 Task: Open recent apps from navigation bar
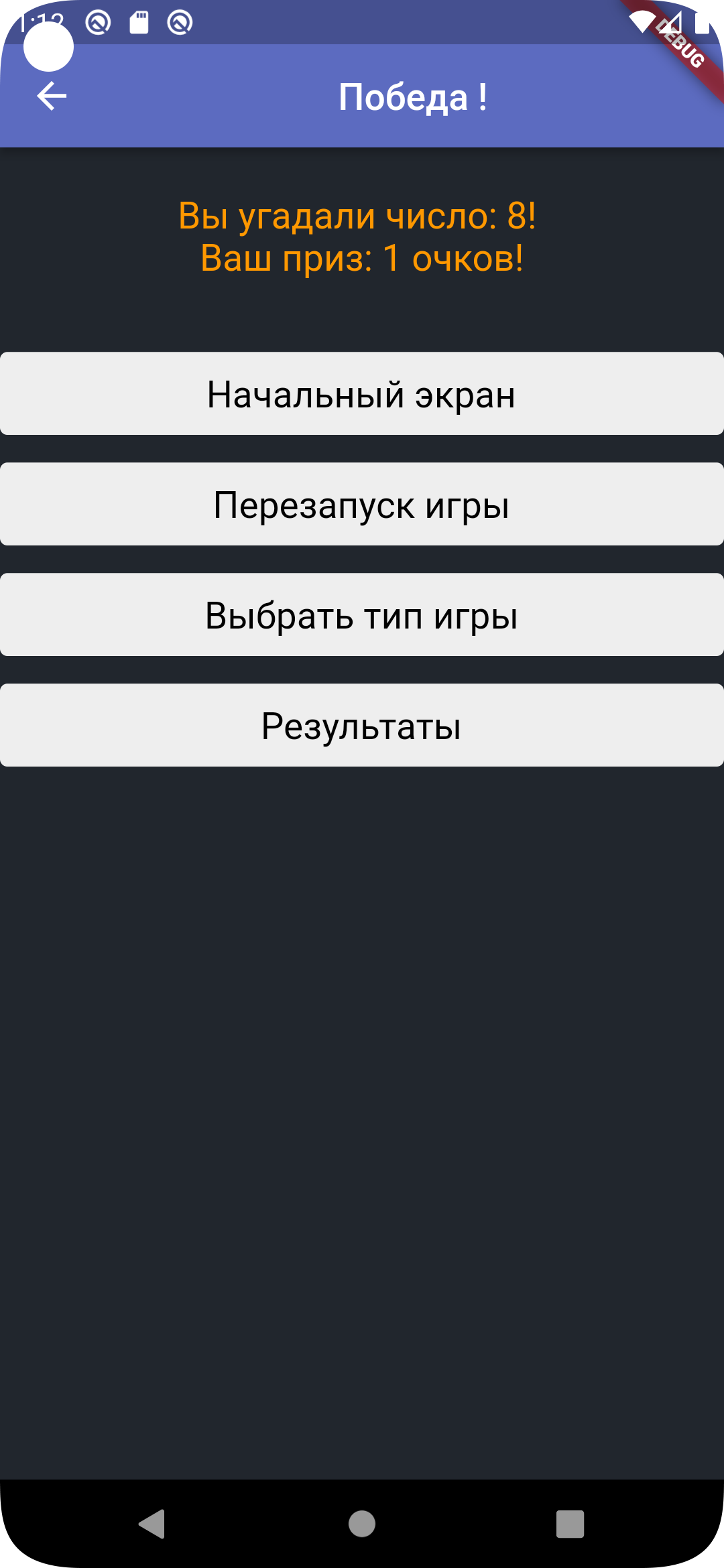570,1524
